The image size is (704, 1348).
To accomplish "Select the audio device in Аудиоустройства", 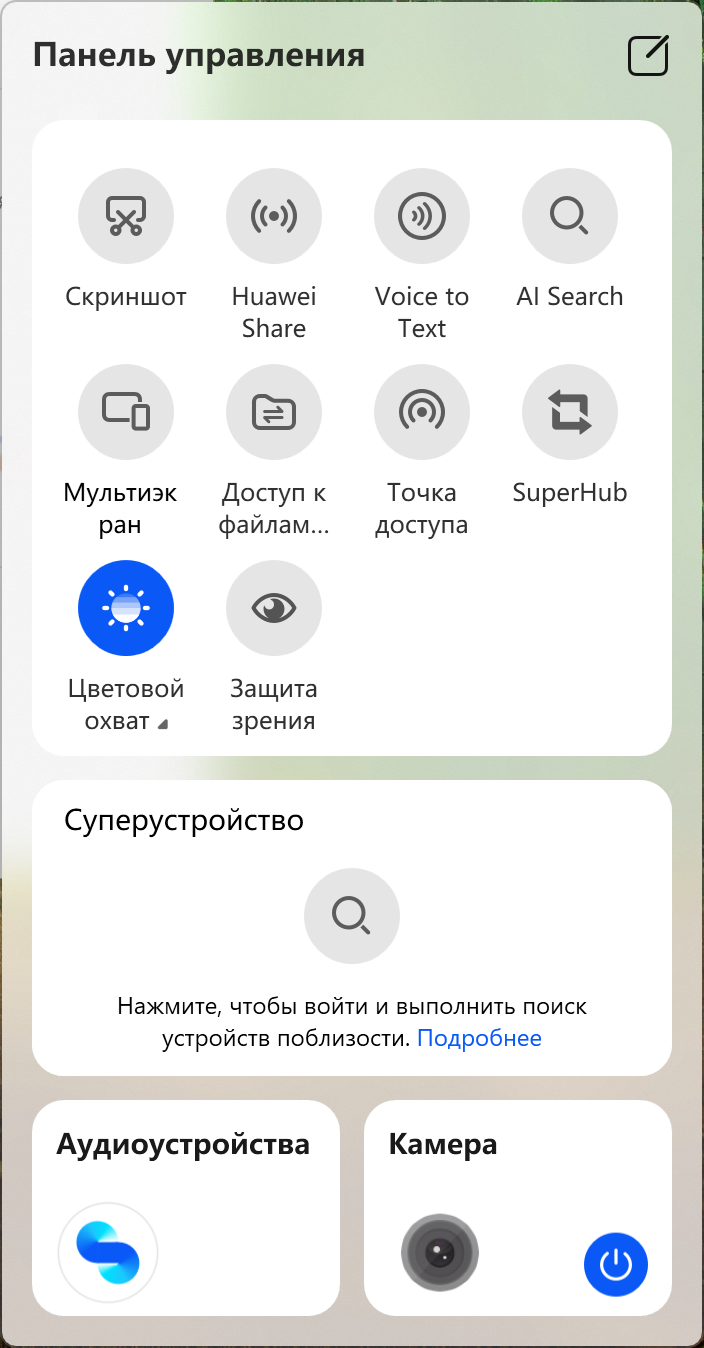I will 108,1252.
